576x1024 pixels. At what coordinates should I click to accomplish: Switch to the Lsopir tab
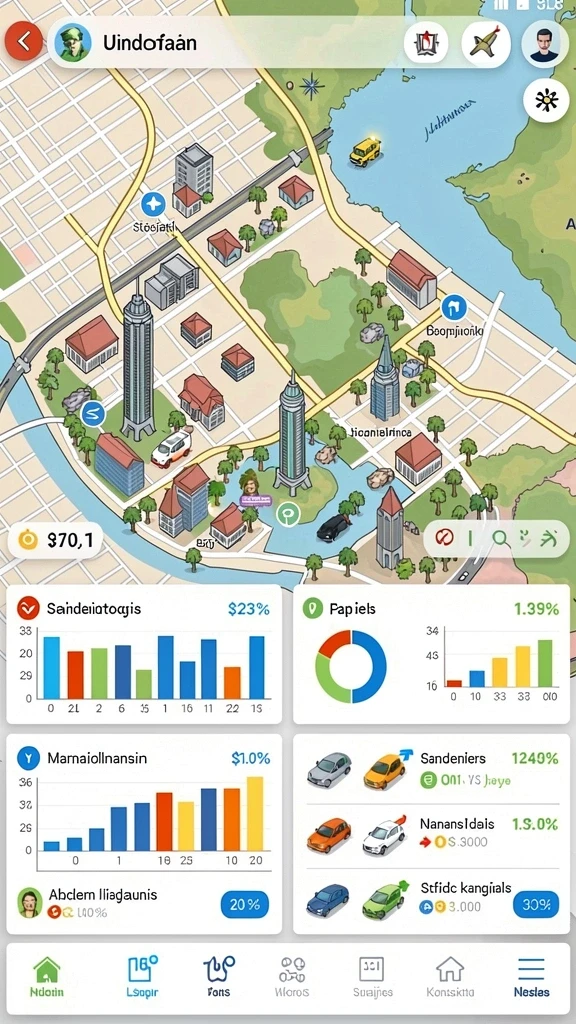click(142, 976)
